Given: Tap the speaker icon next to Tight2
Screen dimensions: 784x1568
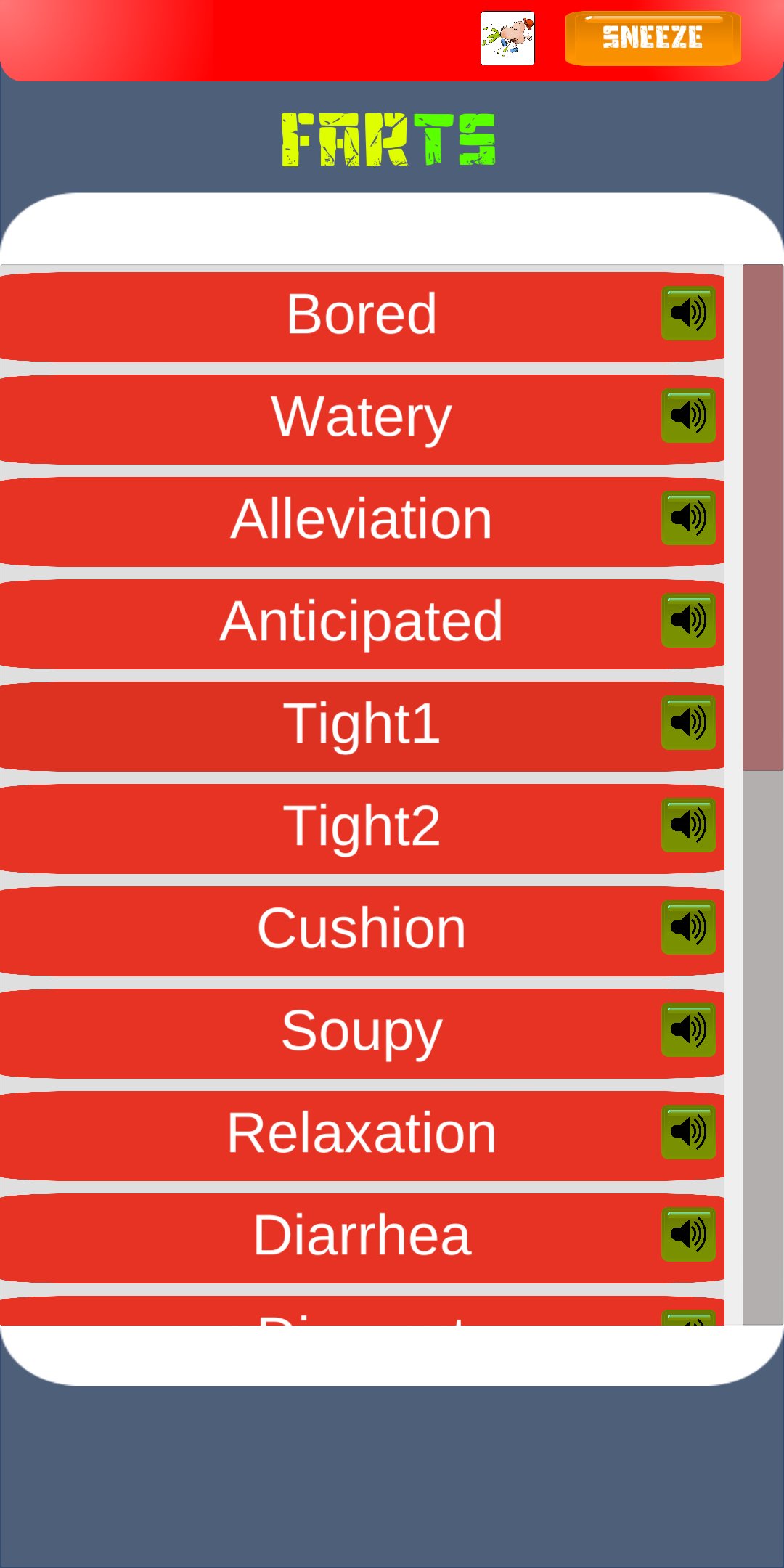Looking at the screenshot, I should coord(687,825).
